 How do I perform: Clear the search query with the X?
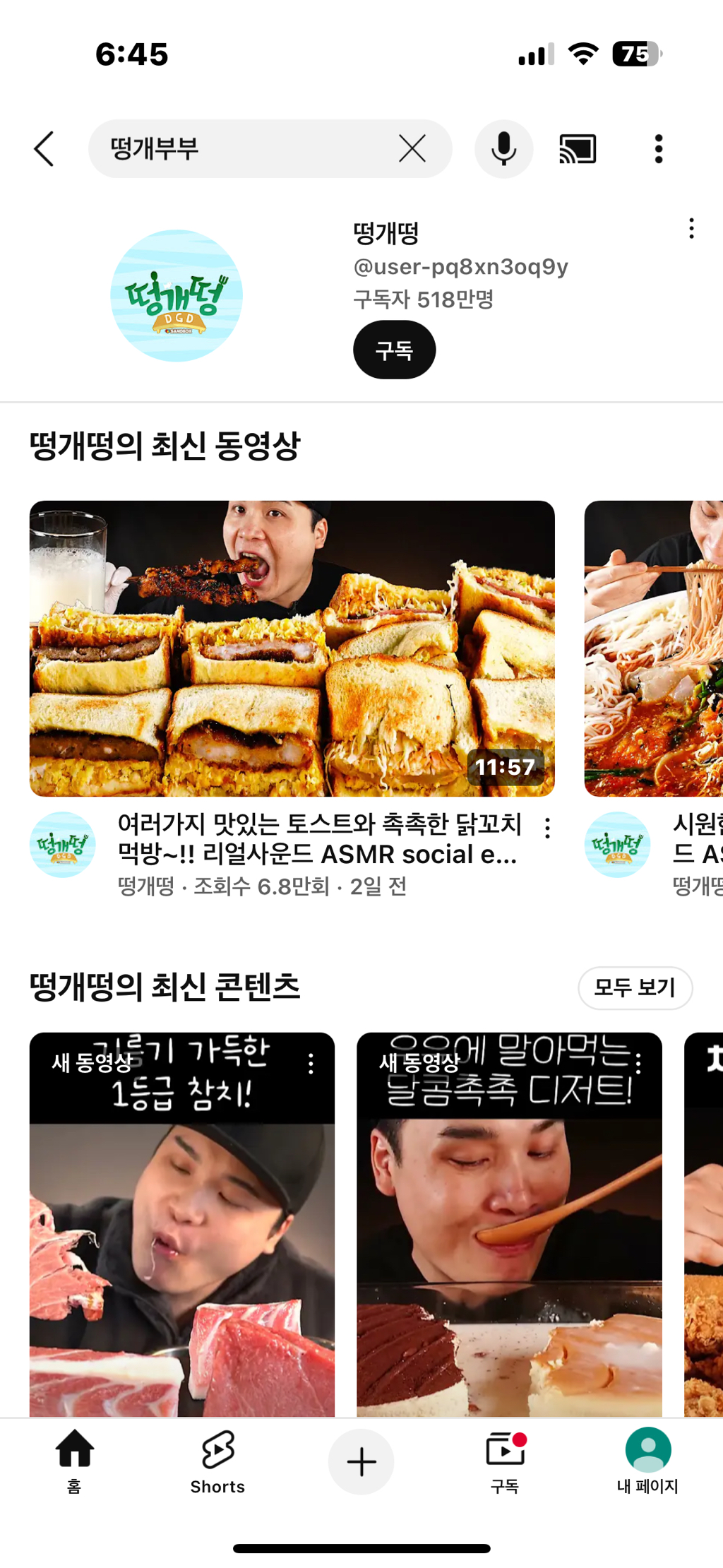click(x=410, y=148)
